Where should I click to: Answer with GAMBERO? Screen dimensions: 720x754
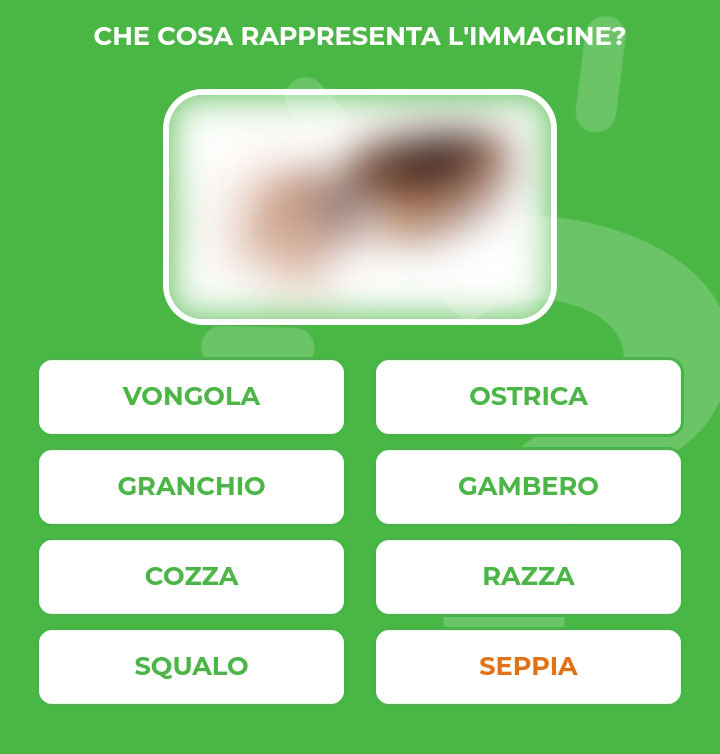[x=528, y=487]
